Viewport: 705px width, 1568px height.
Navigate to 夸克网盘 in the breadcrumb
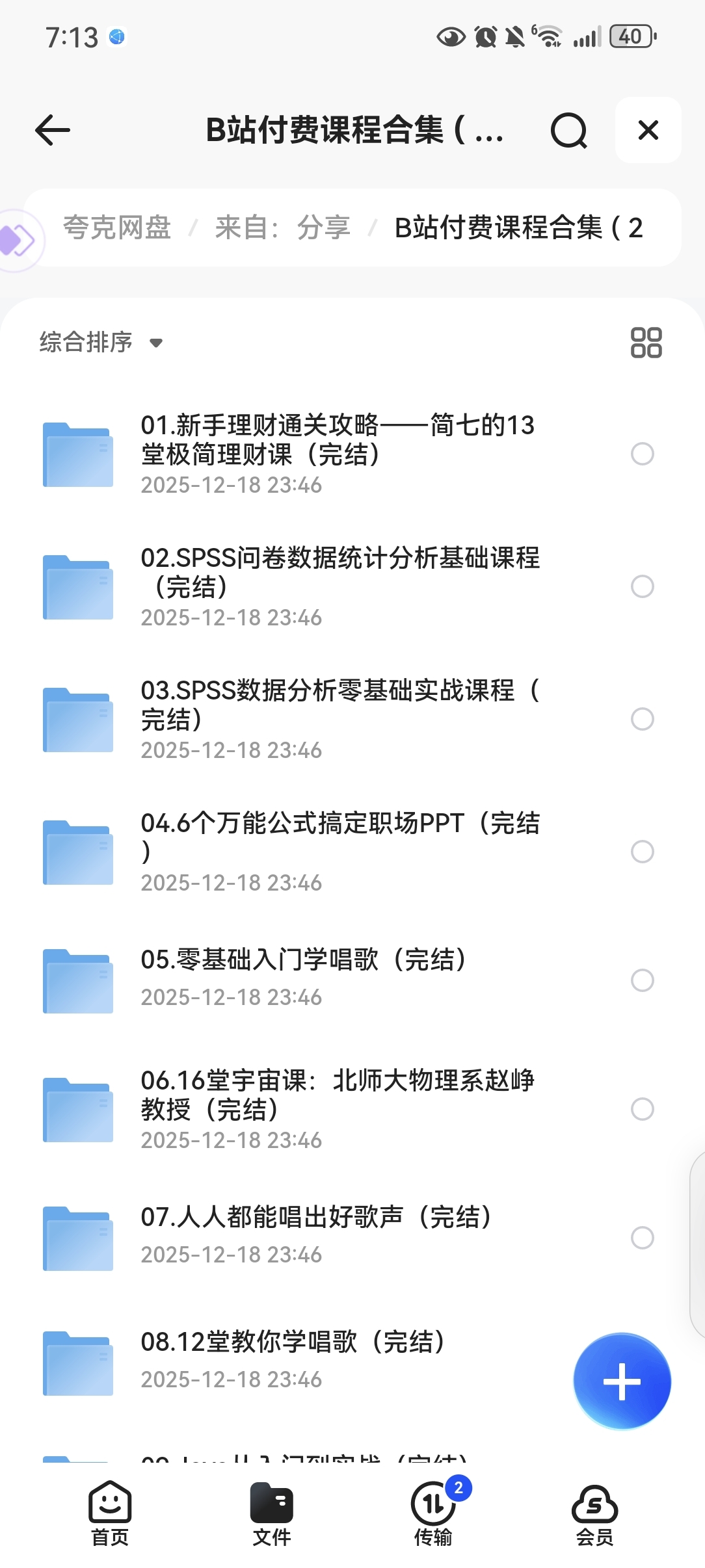point(117,228)
